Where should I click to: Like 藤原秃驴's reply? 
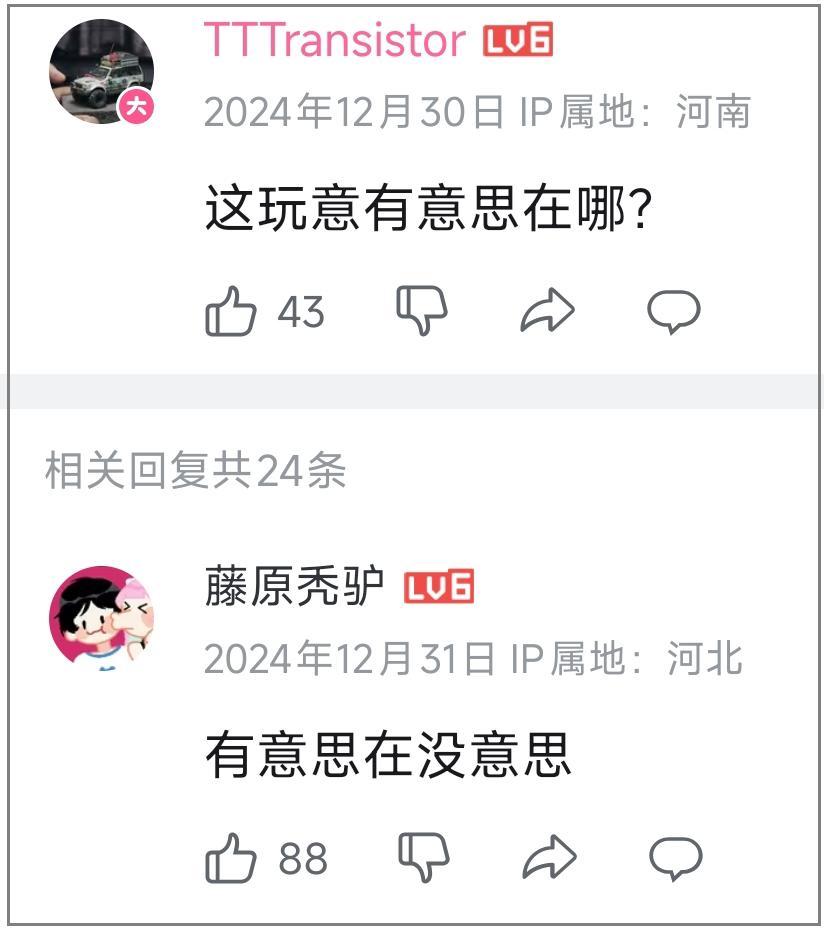coord(231,858)
